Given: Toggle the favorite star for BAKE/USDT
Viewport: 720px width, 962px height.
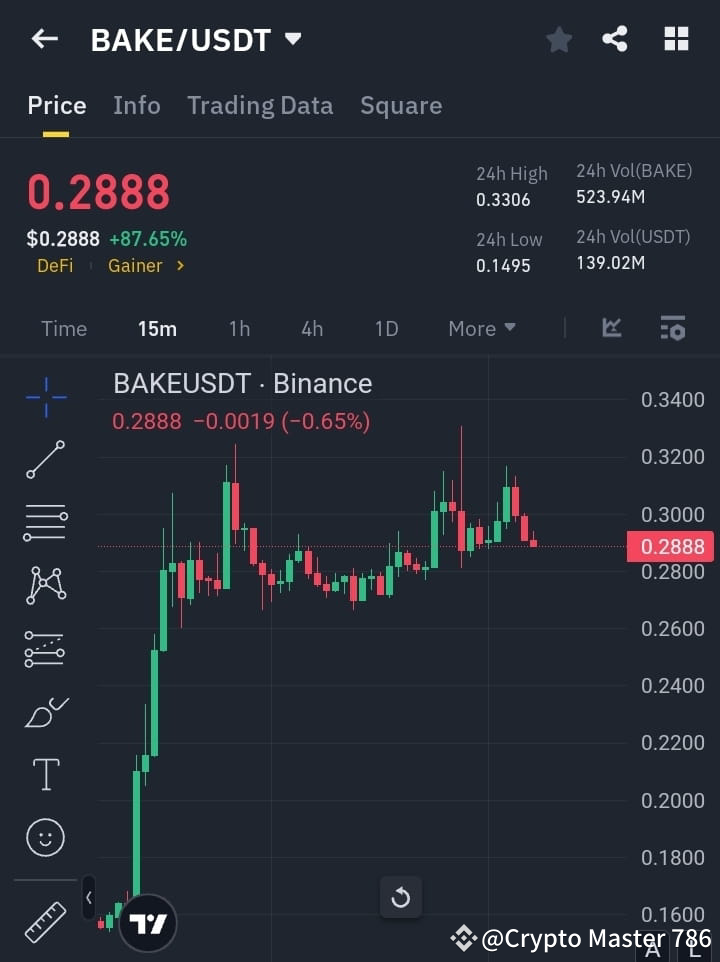Looking at the screenshot, I should [x=558, y=39].
